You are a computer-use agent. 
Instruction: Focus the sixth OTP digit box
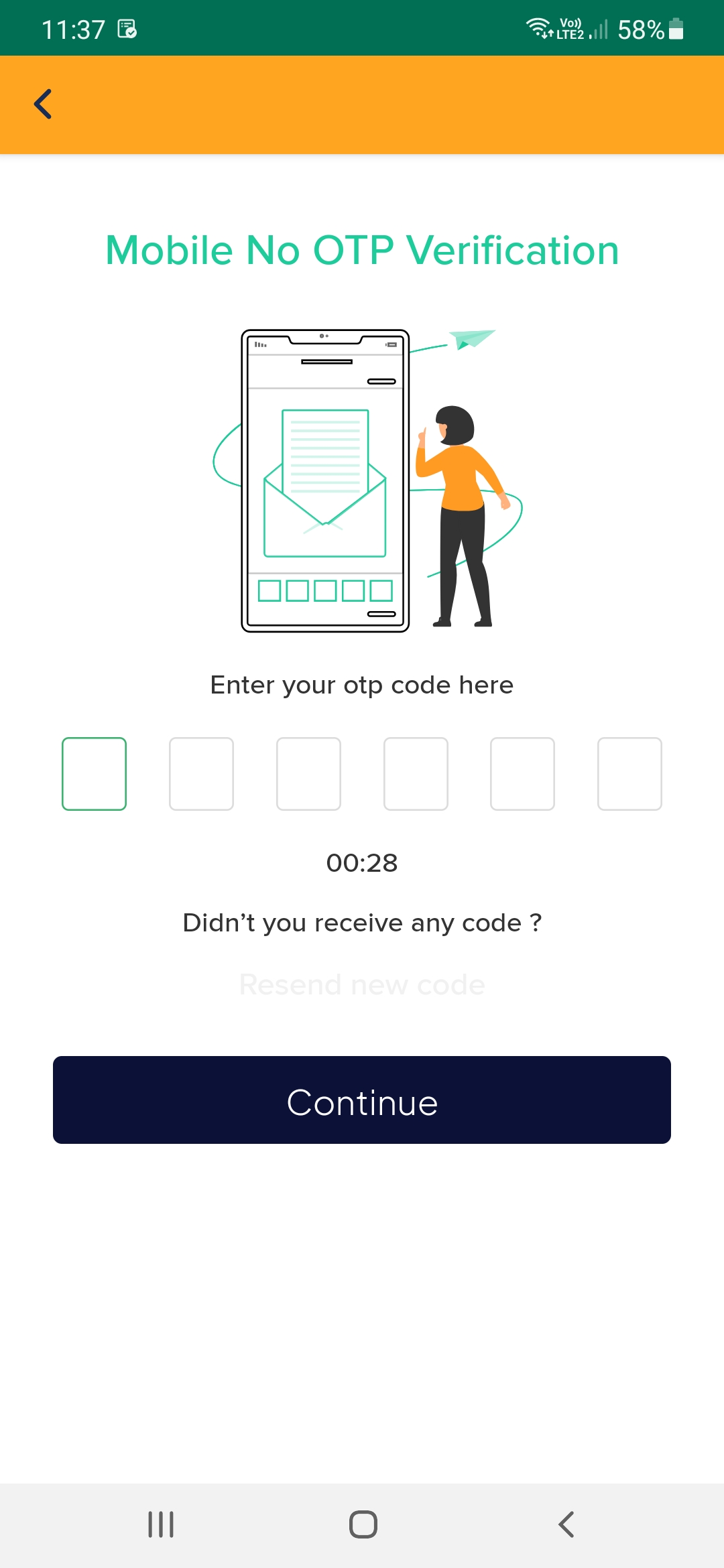629,774
